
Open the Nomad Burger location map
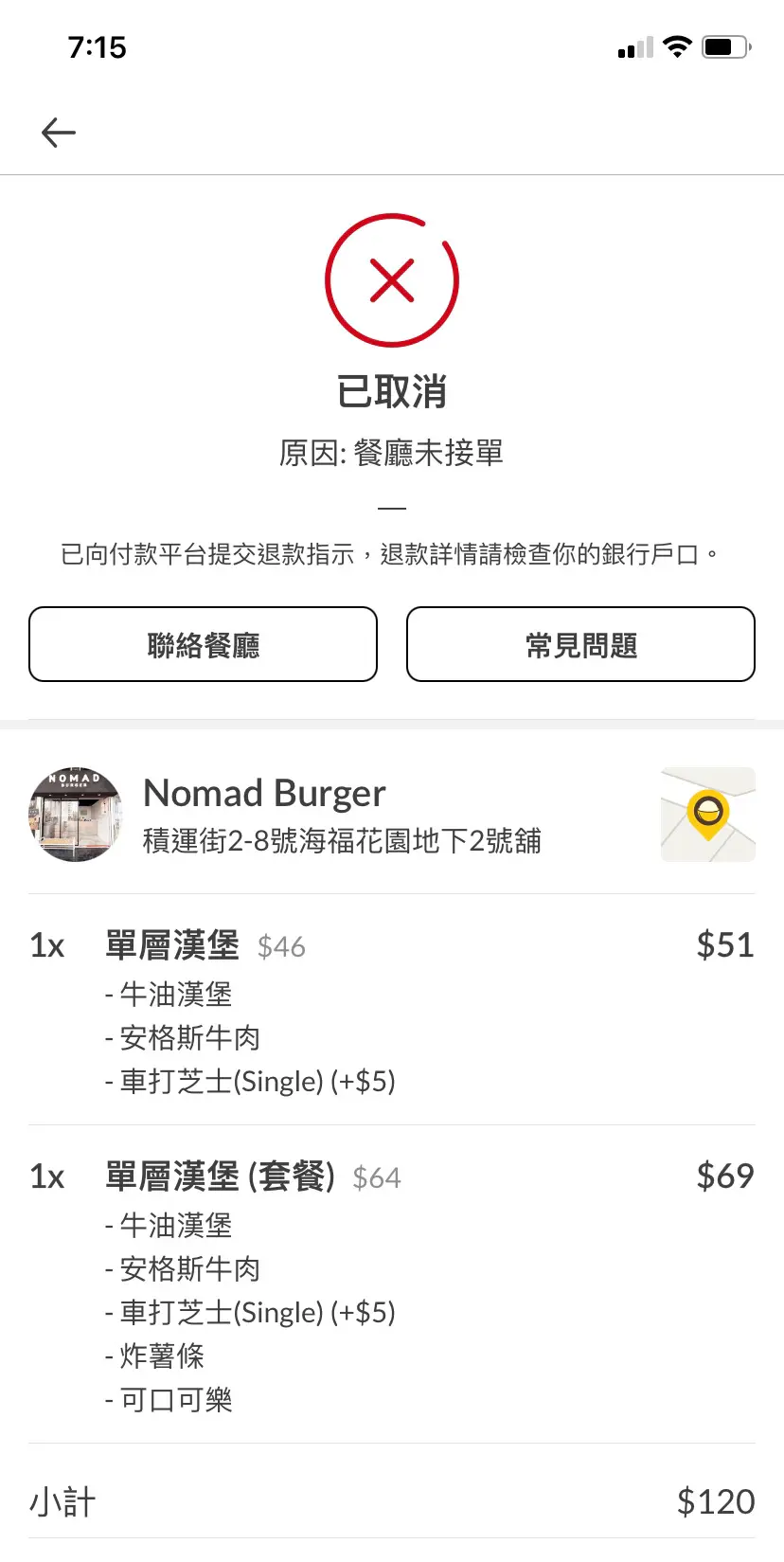pos(707,815)
